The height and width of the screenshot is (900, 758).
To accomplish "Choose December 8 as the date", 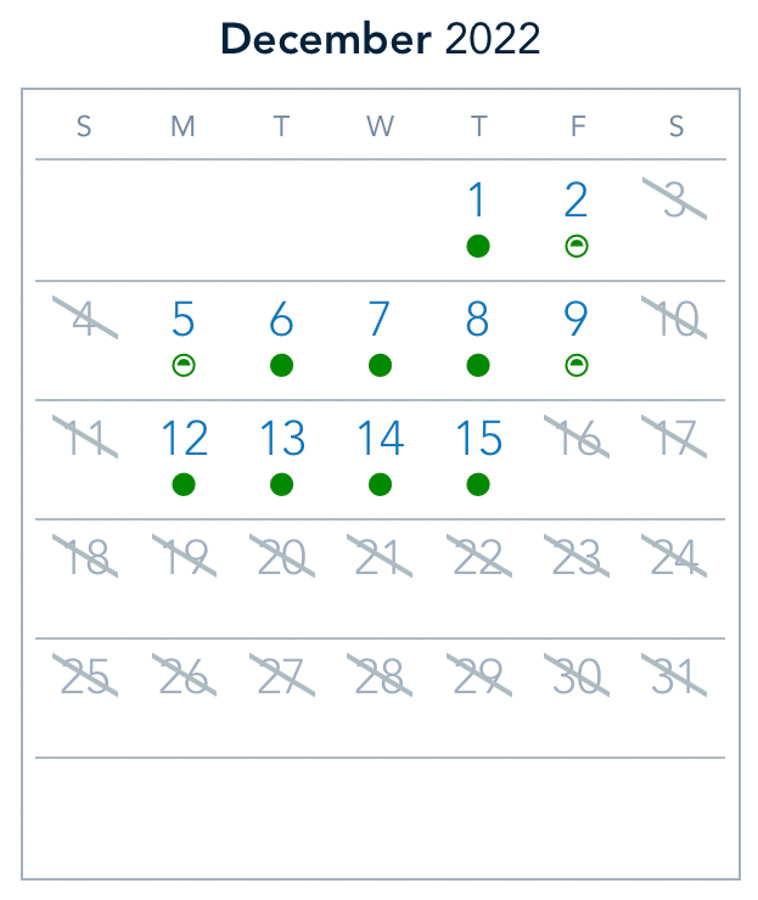I will click(x=478, y=321).
